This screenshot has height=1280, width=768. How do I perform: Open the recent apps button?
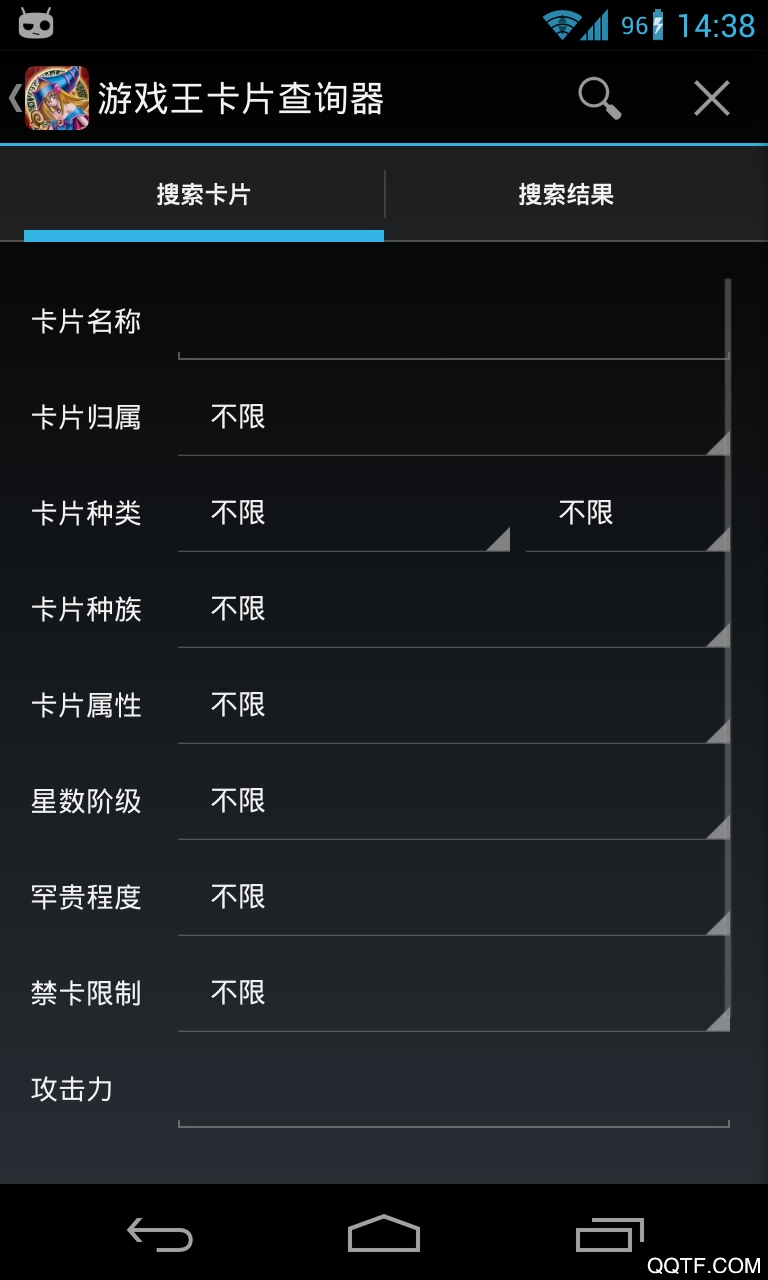click(609, 1234)
